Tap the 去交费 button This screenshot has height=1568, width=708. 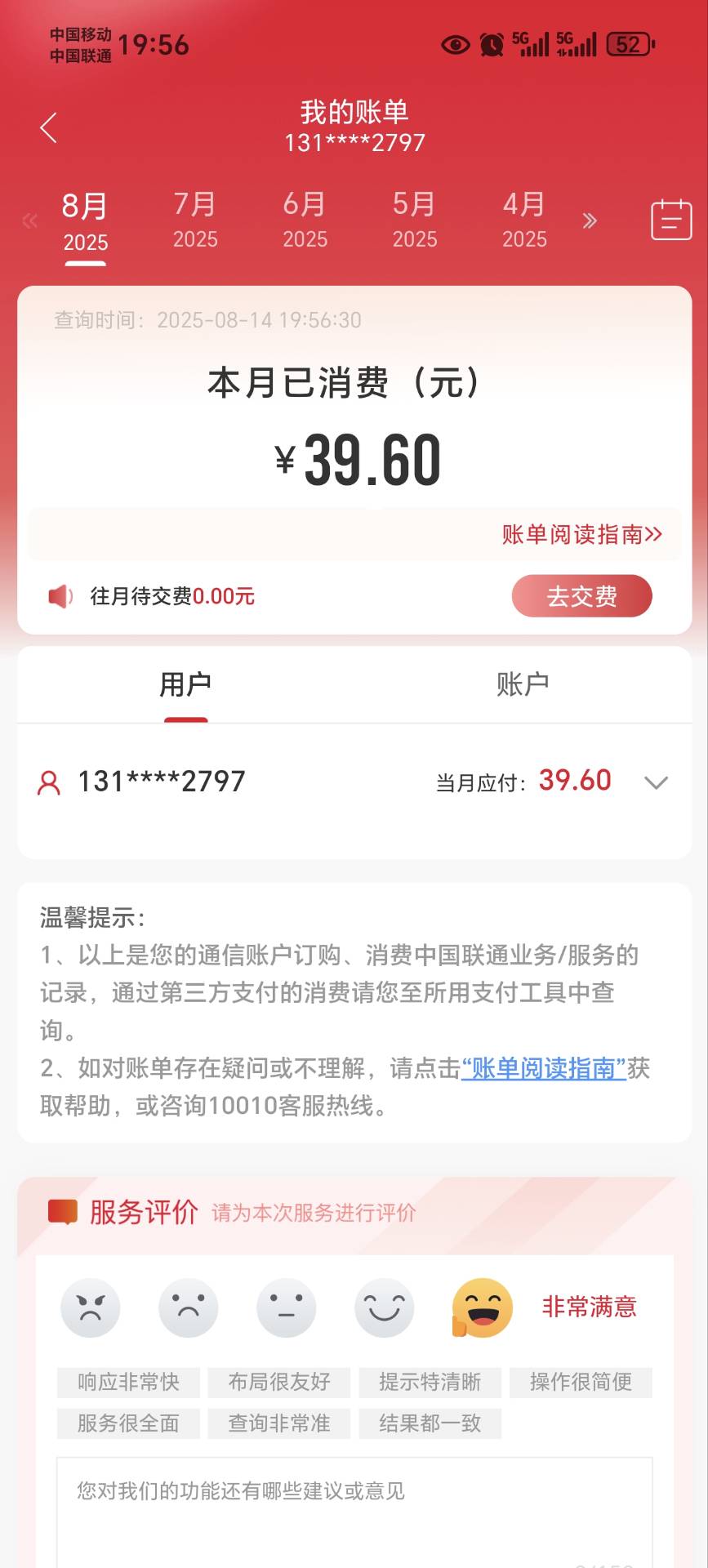(581, 596)
